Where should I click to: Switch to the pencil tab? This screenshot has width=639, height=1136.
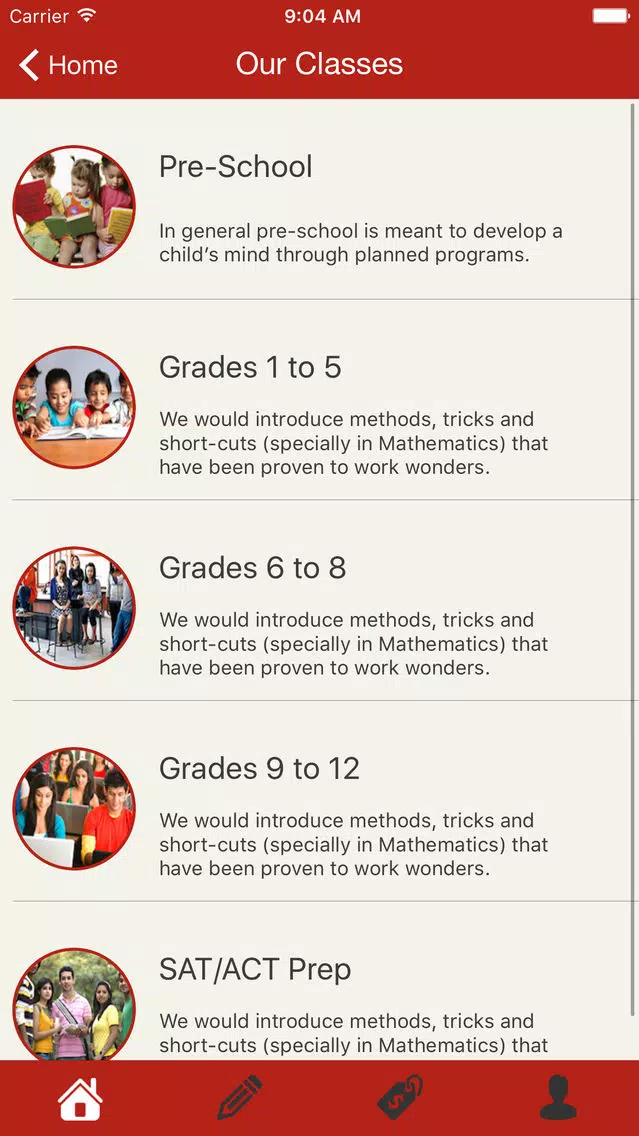click(240, 1098)
